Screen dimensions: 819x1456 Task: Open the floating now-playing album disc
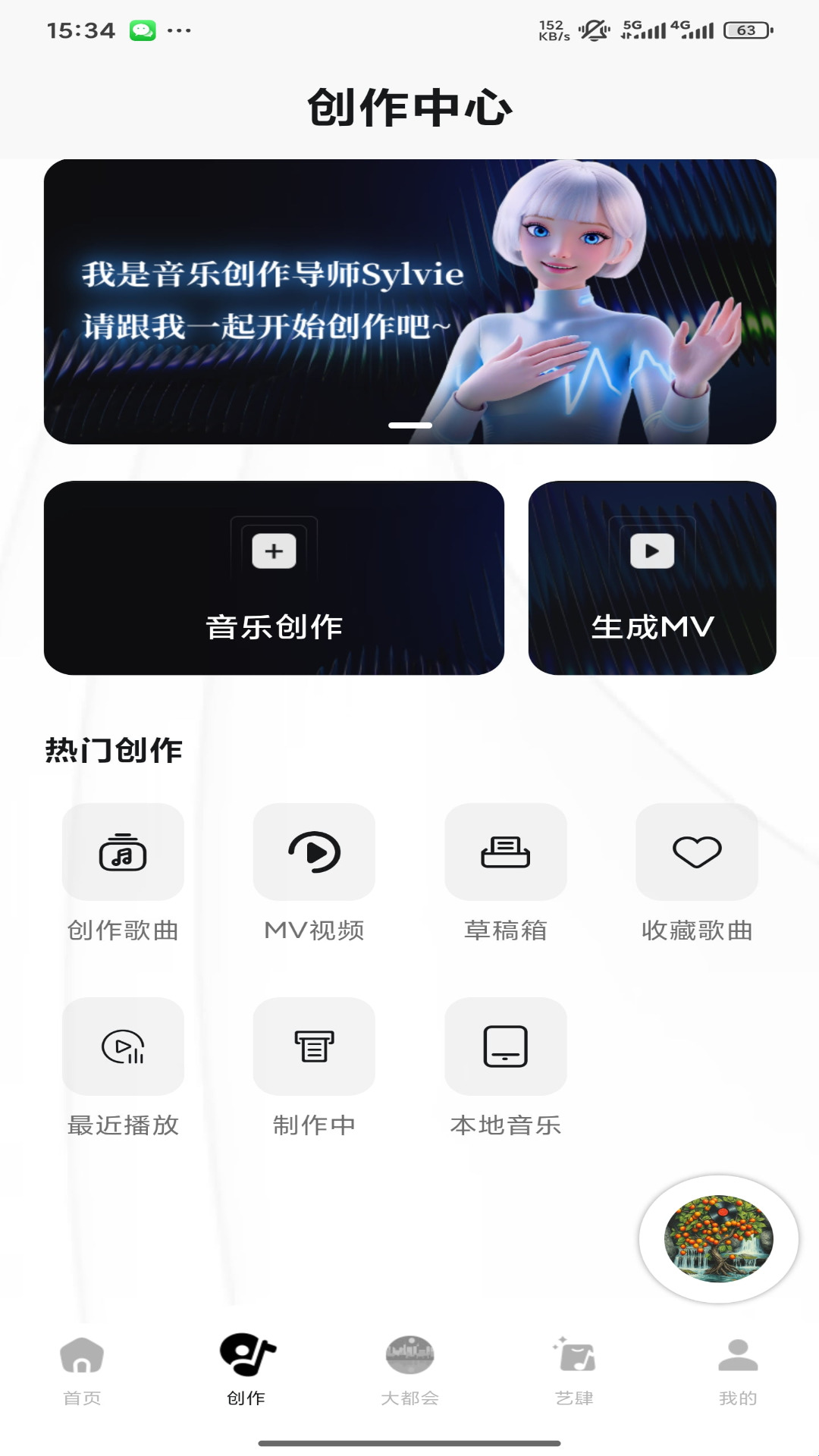[718, 1238]
